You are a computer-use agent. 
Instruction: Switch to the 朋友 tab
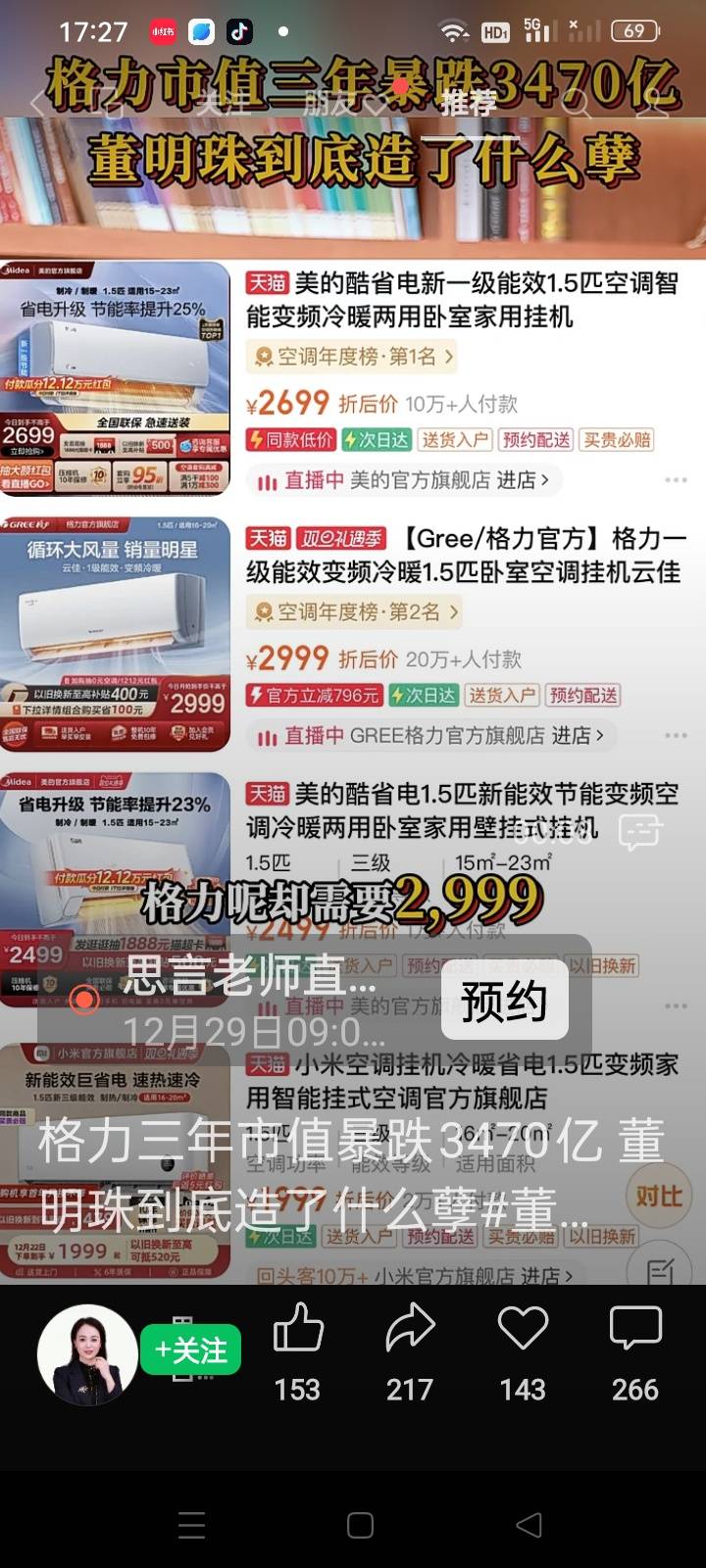pos(330,103)
